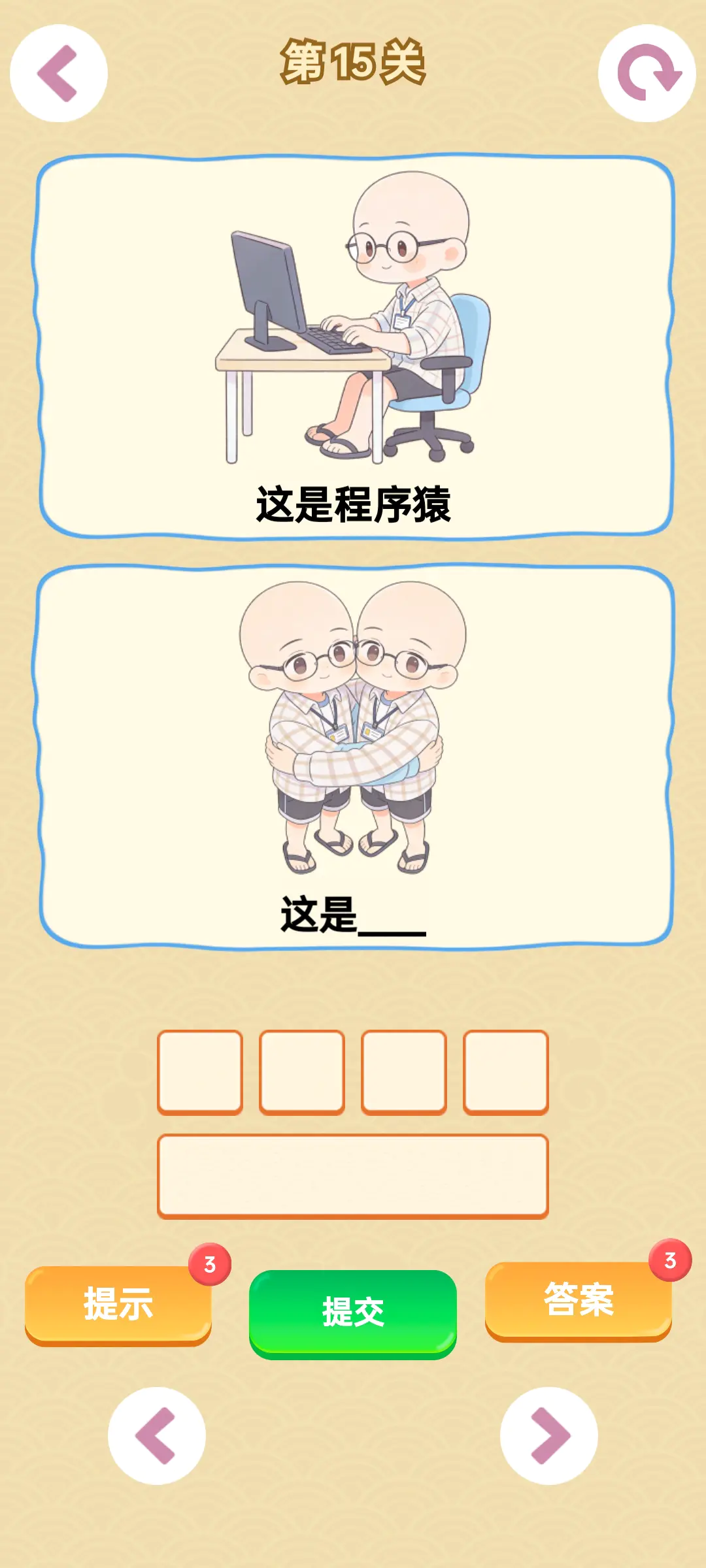Reveal the solution with 答案 button
706x1568 pixels.
point(579,1300)
